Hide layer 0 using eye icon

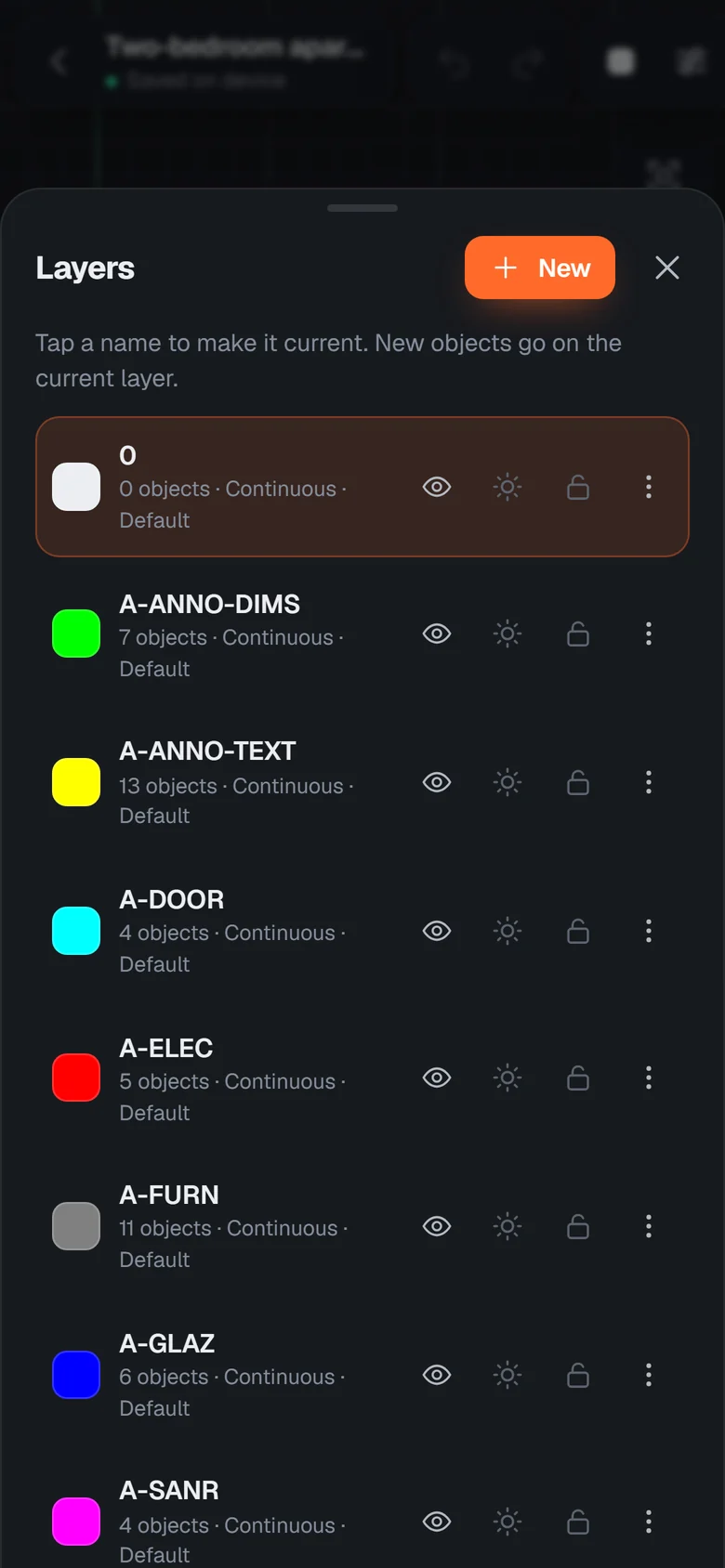tap(437, 487)
